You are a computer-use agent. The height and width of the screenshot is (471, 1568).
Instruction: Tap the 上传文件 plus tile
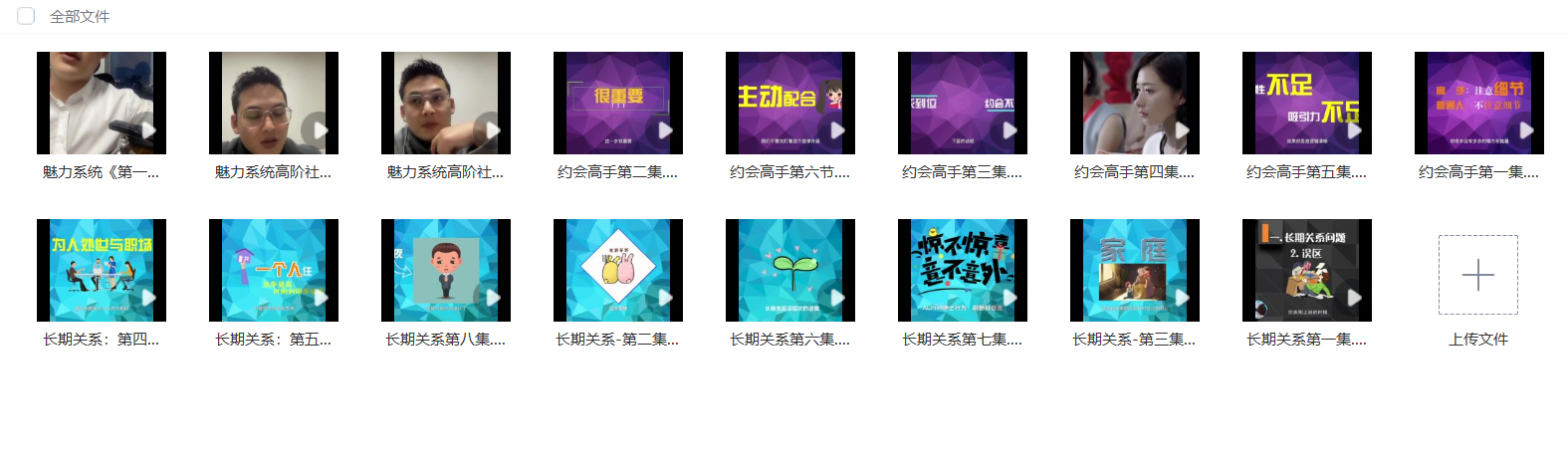coord(1478,275)
